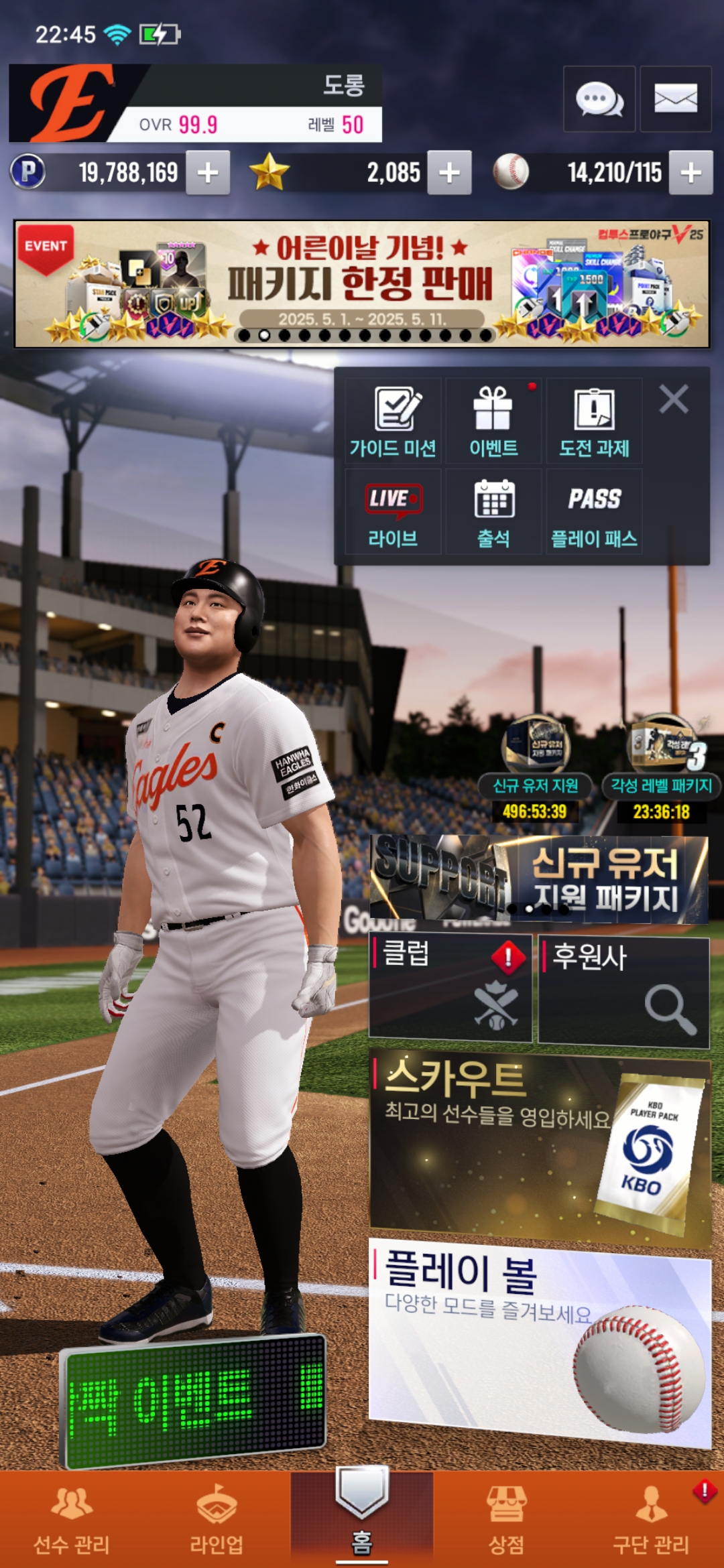Open 라이브 section

pyautogui.click(x=393, y=511)
